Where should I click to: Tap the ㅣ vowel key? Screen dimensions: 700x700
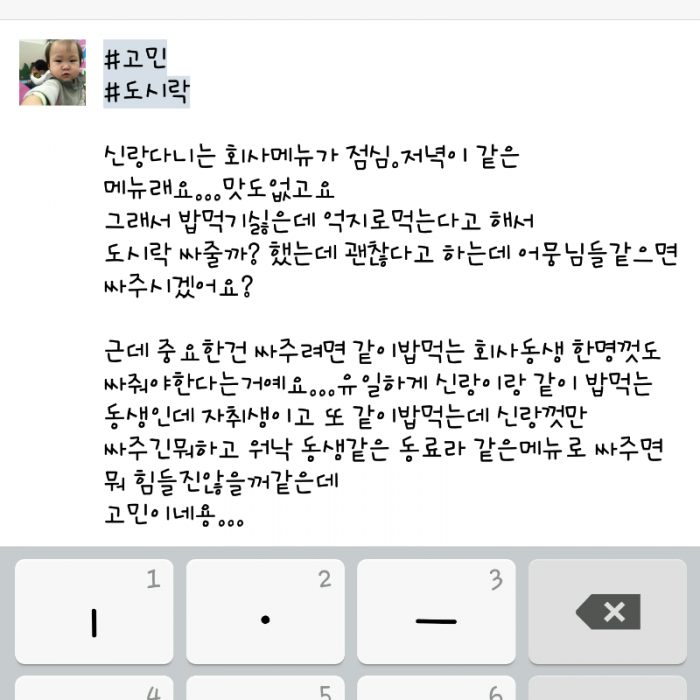94,611
